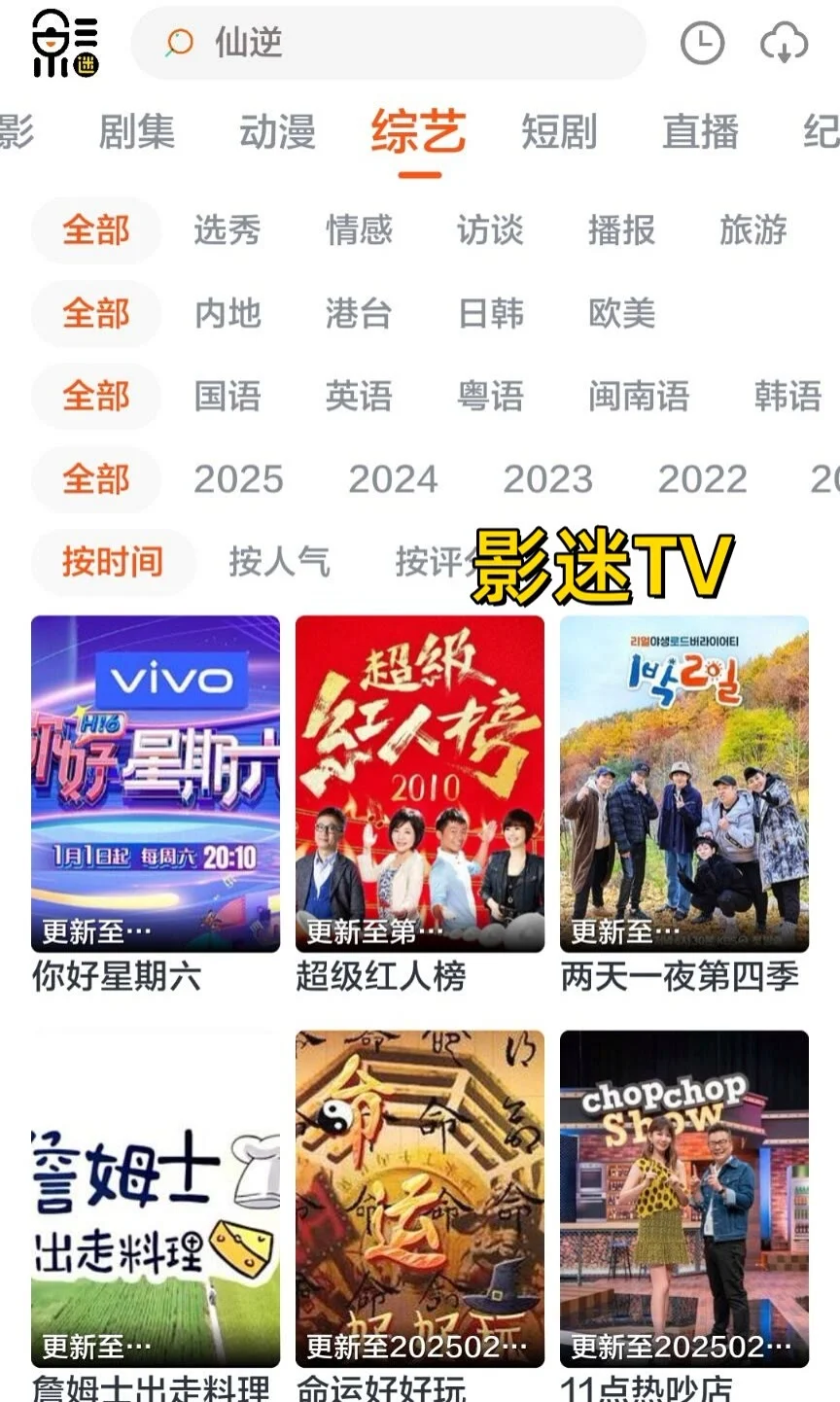
Task: Switch to the 短剧 tab
Action: pos(559,132)
